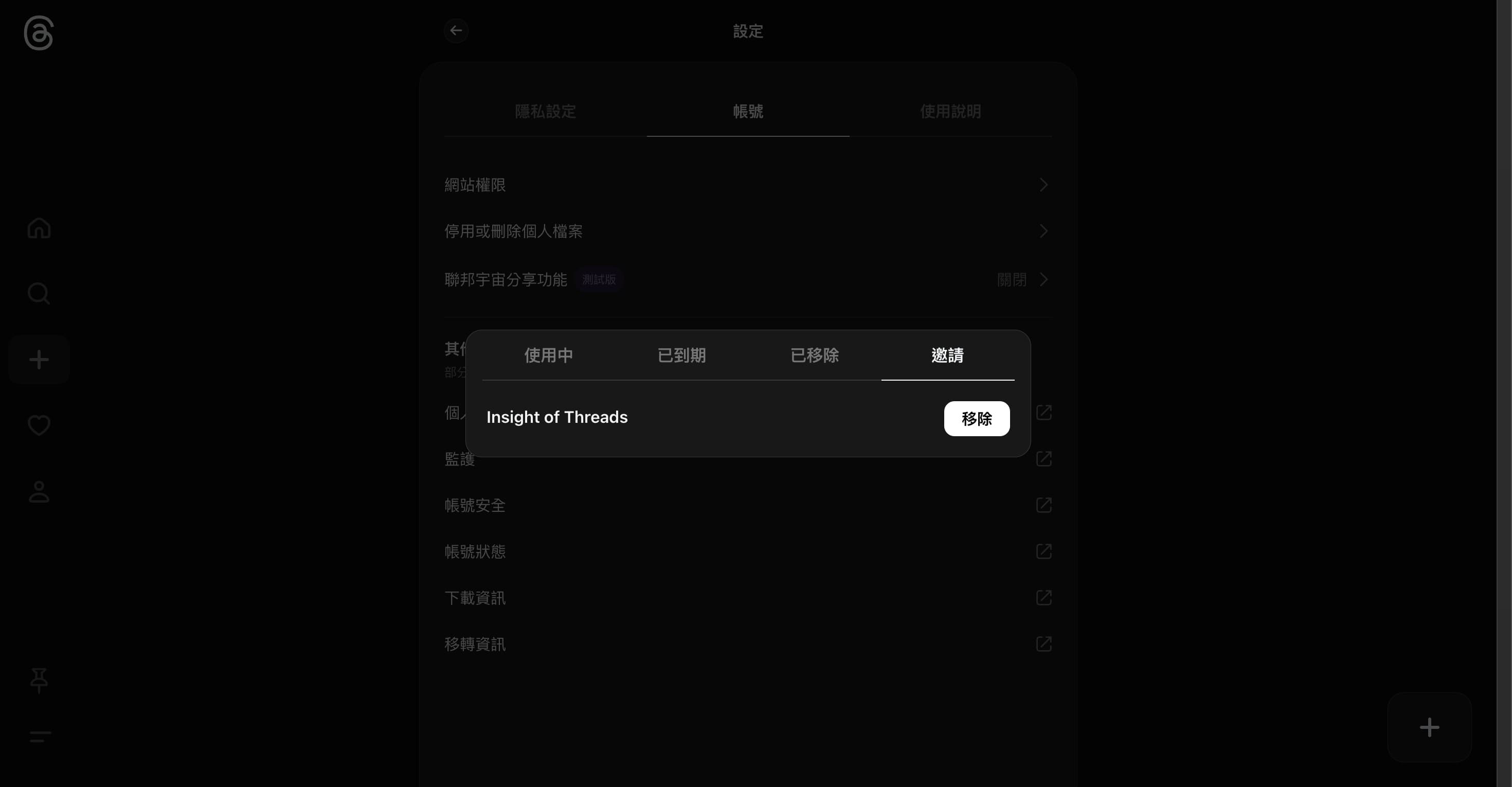Open 停用或刪除個人檔案 row
The height and width of the screenshot is (787, 1512).
tap(747, 231)
